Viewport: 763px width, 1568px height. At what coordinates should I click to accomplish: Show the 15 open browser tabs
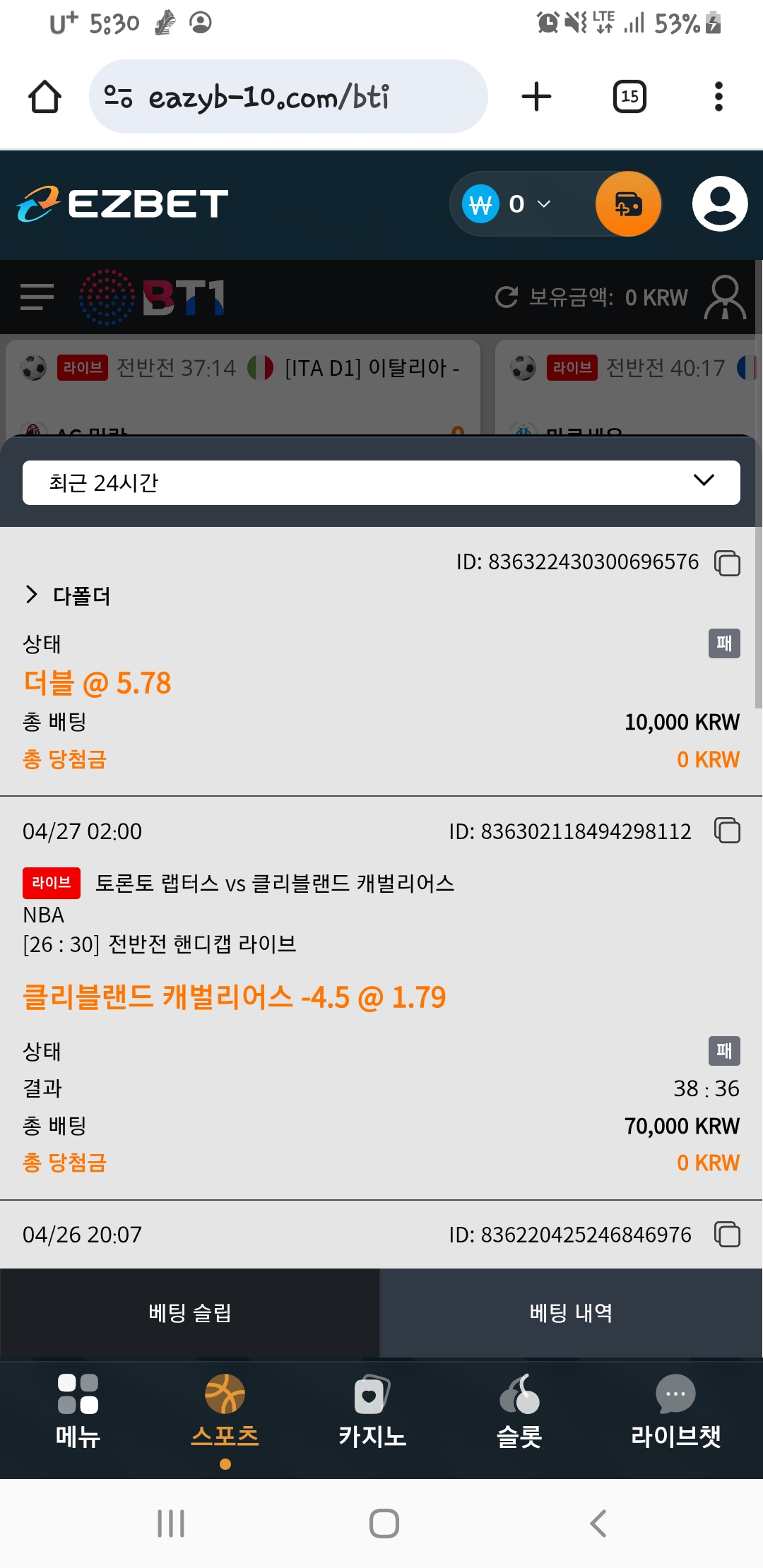pos(629,97)
